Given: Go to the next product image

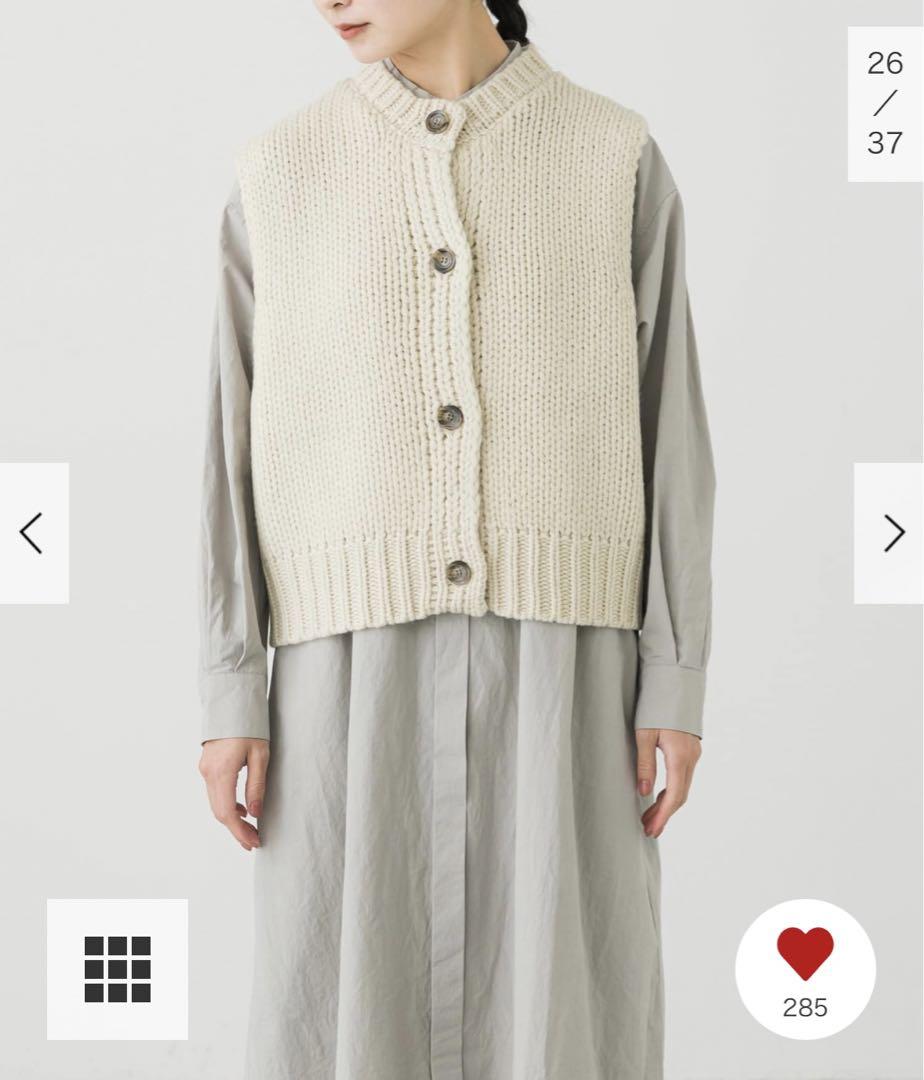Looking at the screenshot, I should (x=890, y=533).
